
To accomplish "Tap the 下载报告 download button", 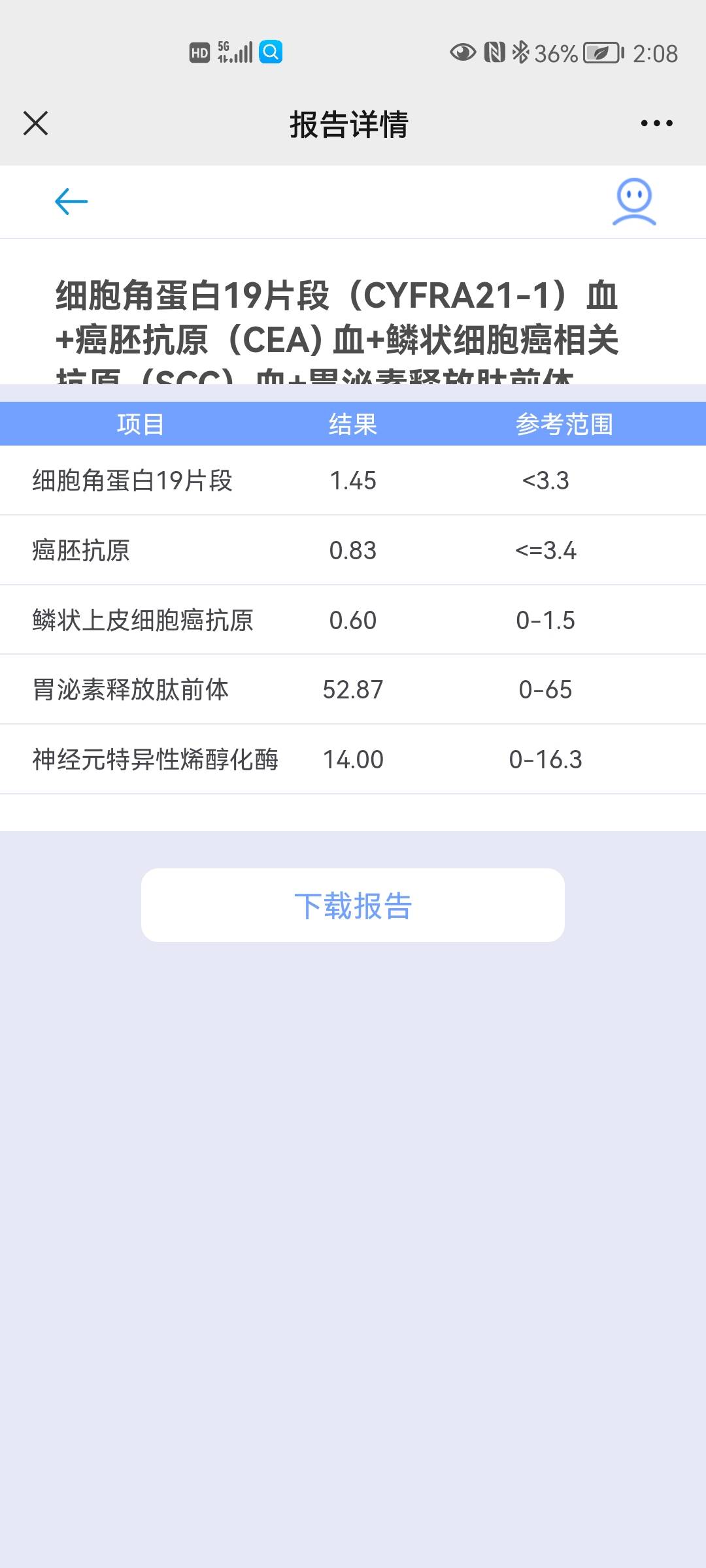I will pyautogui.click(x=352, y=906).
